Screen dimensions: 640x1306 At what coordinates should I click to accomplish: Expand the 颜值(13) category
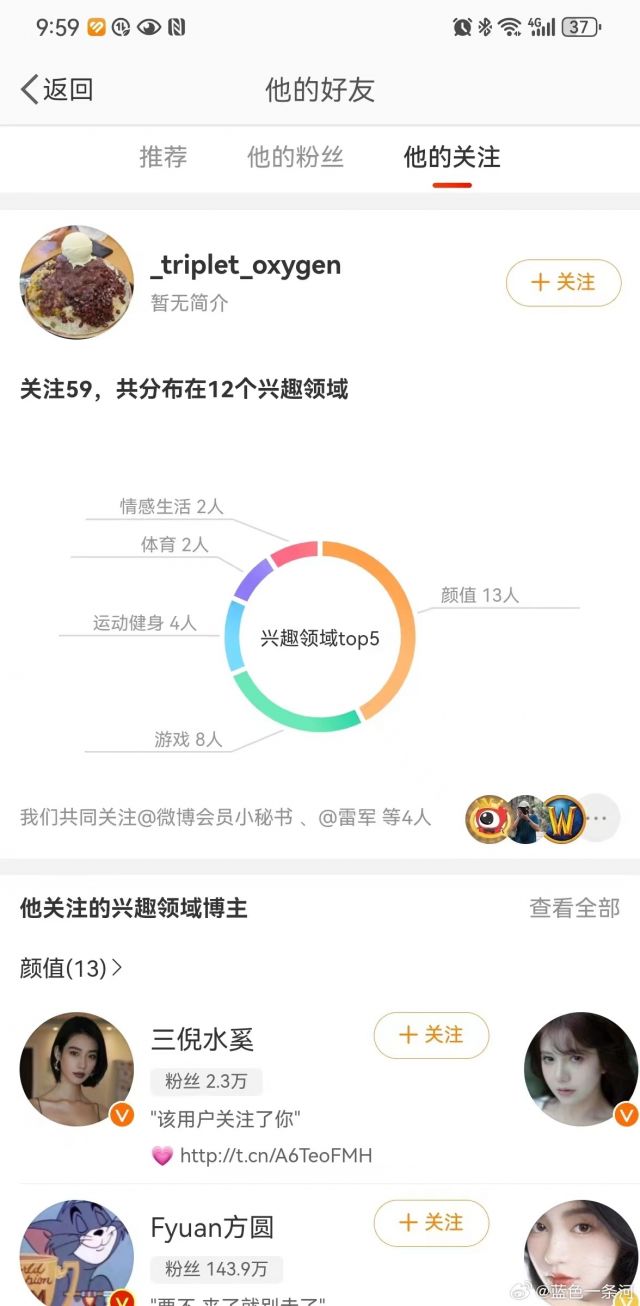[x=71, y=968]
